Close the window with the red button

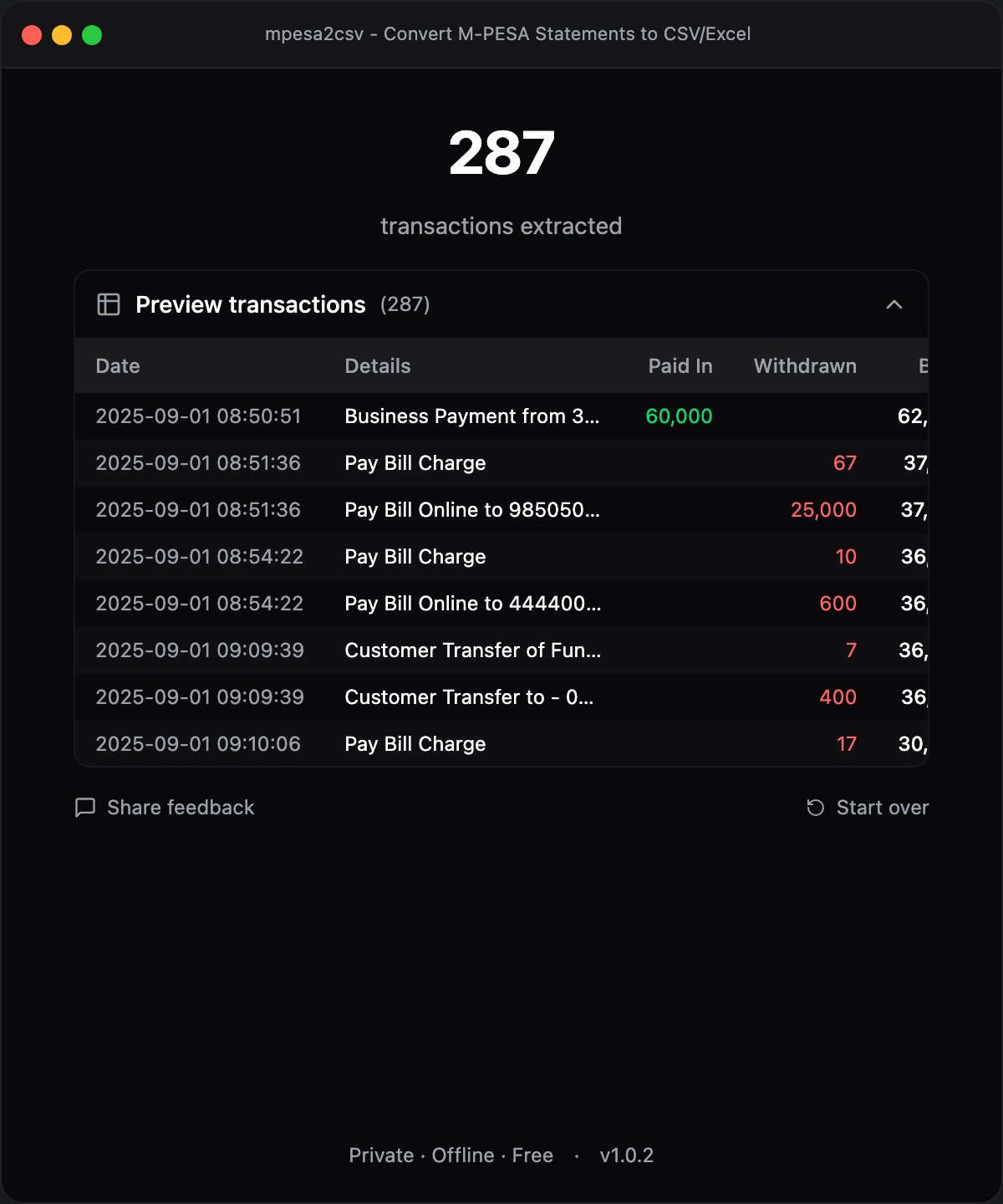[x=32, y=35]
